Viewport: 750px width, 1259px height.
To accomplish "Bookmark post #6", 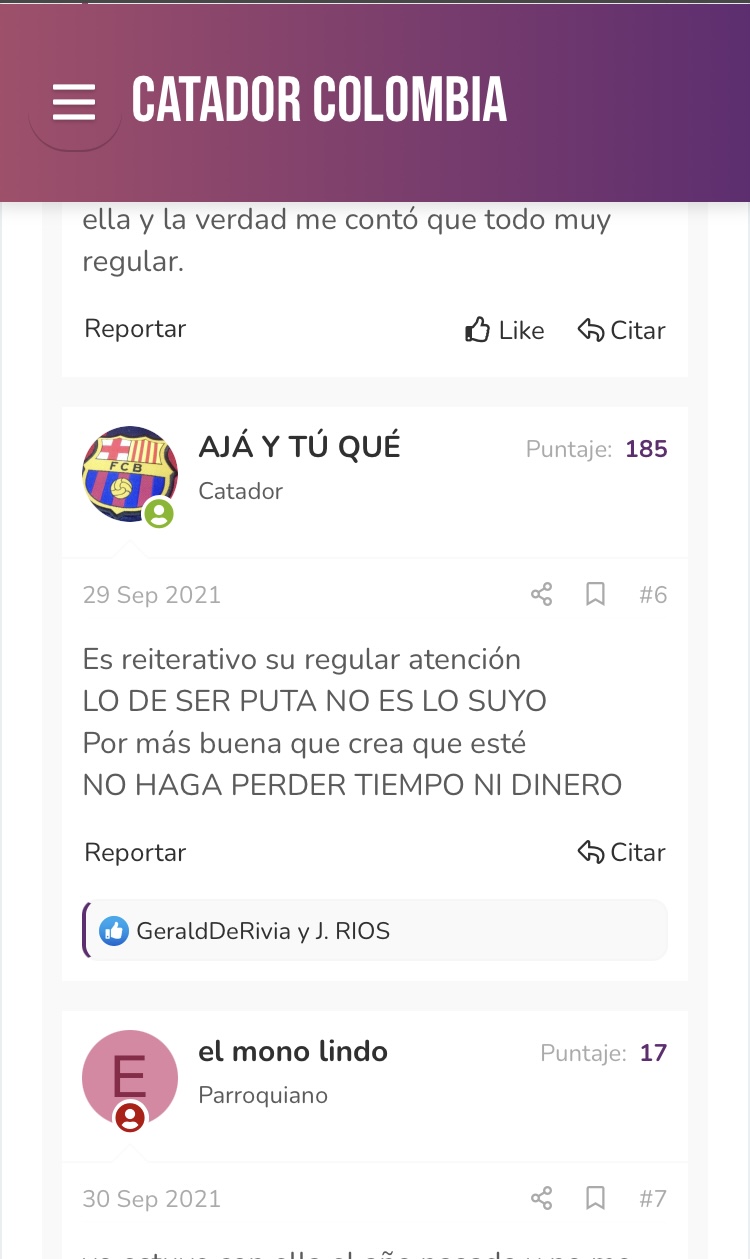I will click(595, 595).
